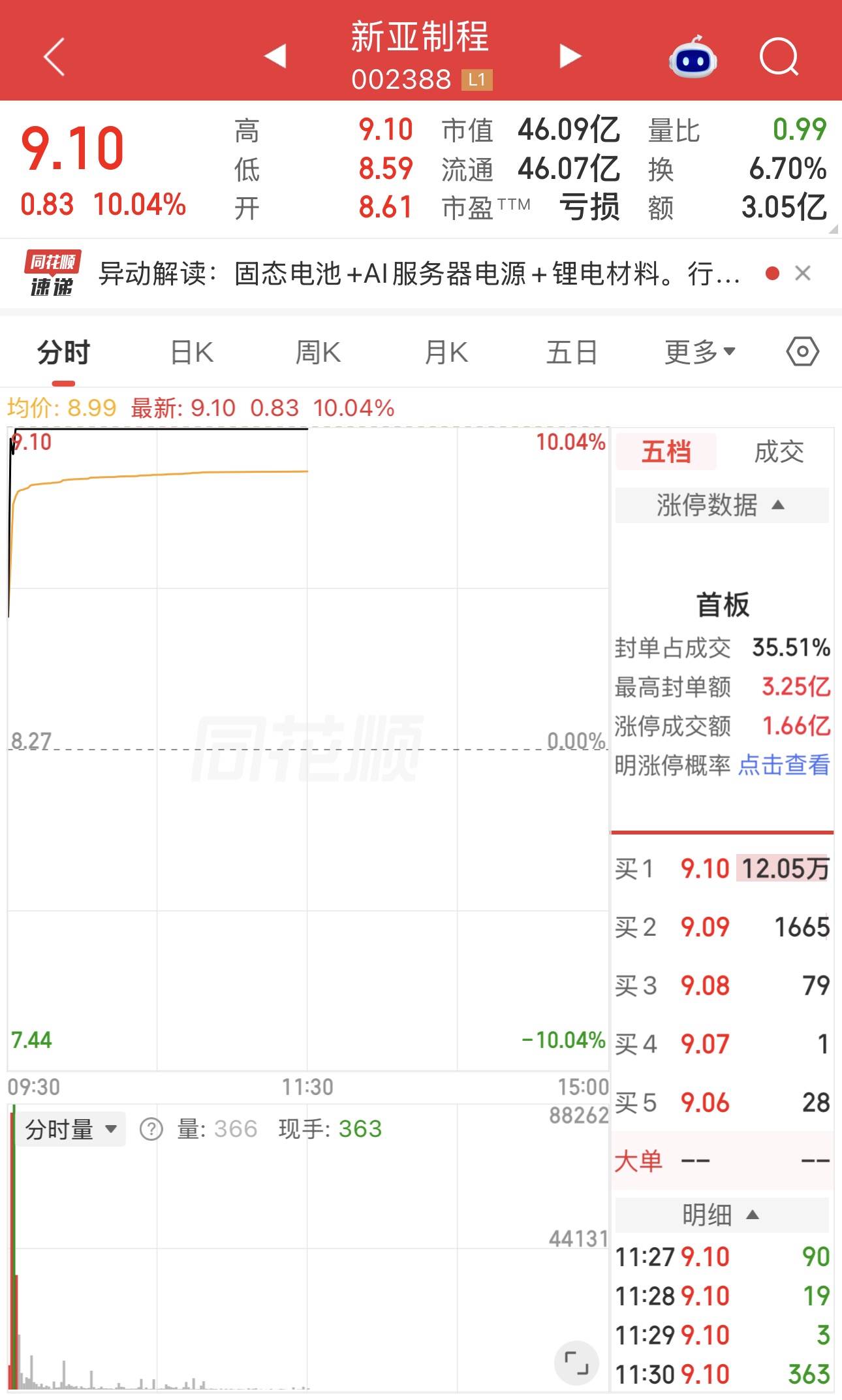The height and width of the screenshot is (1400, 842).
Task: Open the AI robot assistant
Action: coord(693,57)
